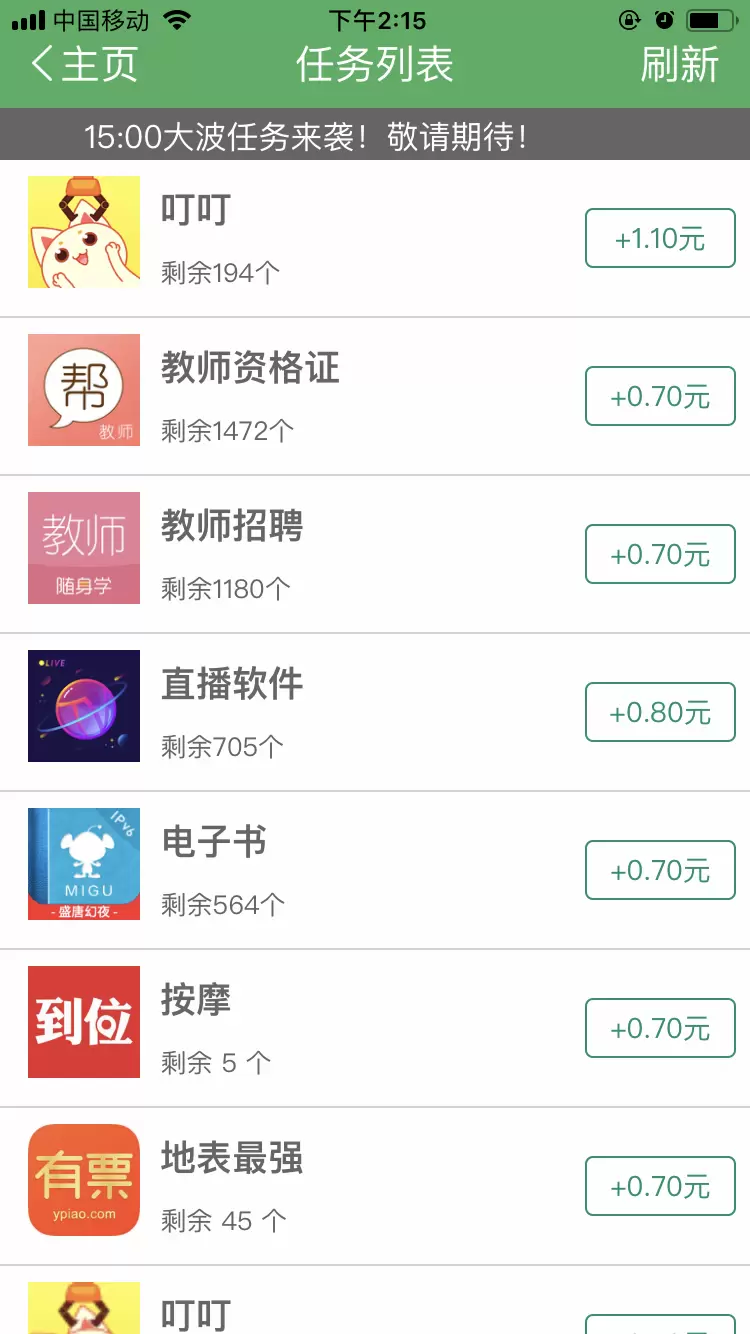The height and width of the screenshot is (1334, 750).
Task: Click the alarm clock status bar icon
Action: tap(662, 19)
